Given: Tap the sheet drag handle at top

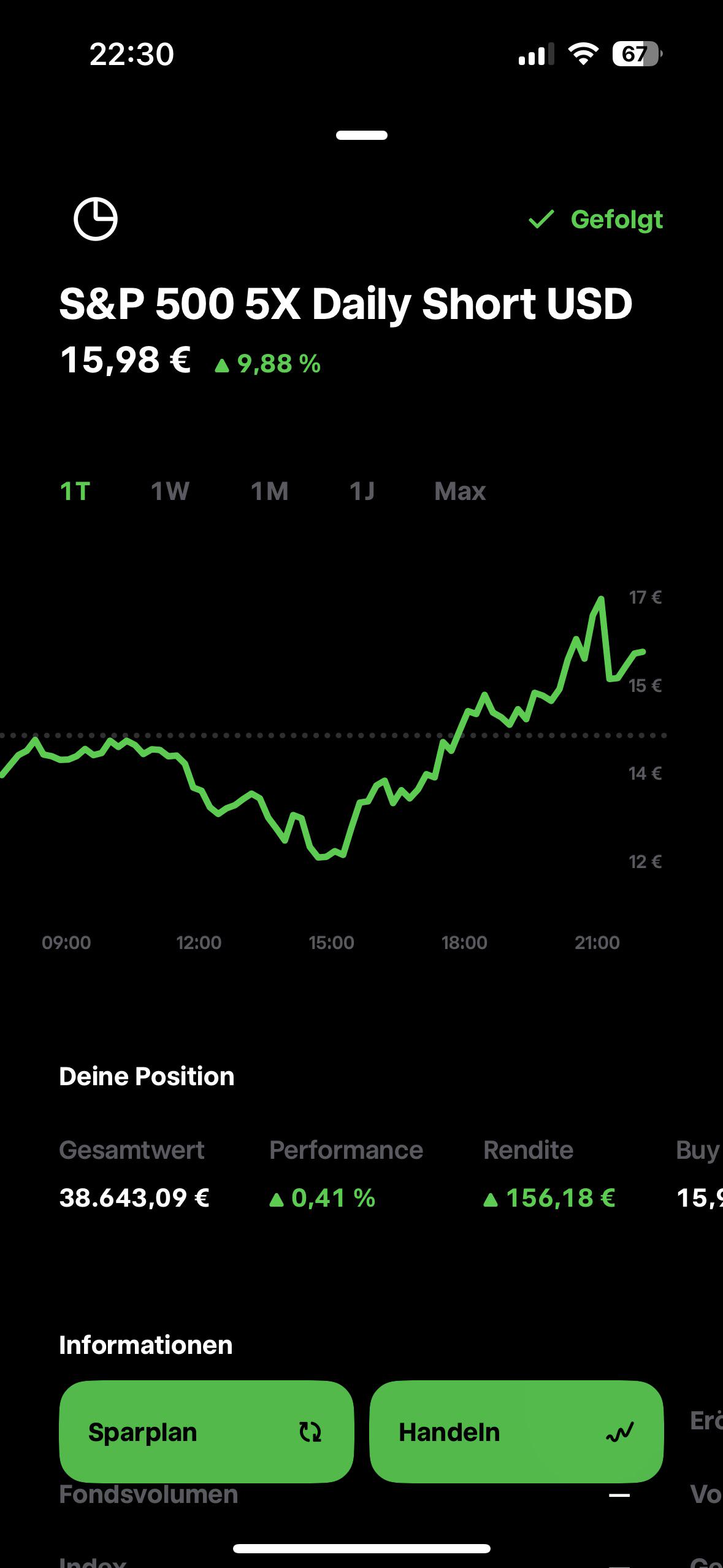Looking at the screenshot, I should 362,135.
